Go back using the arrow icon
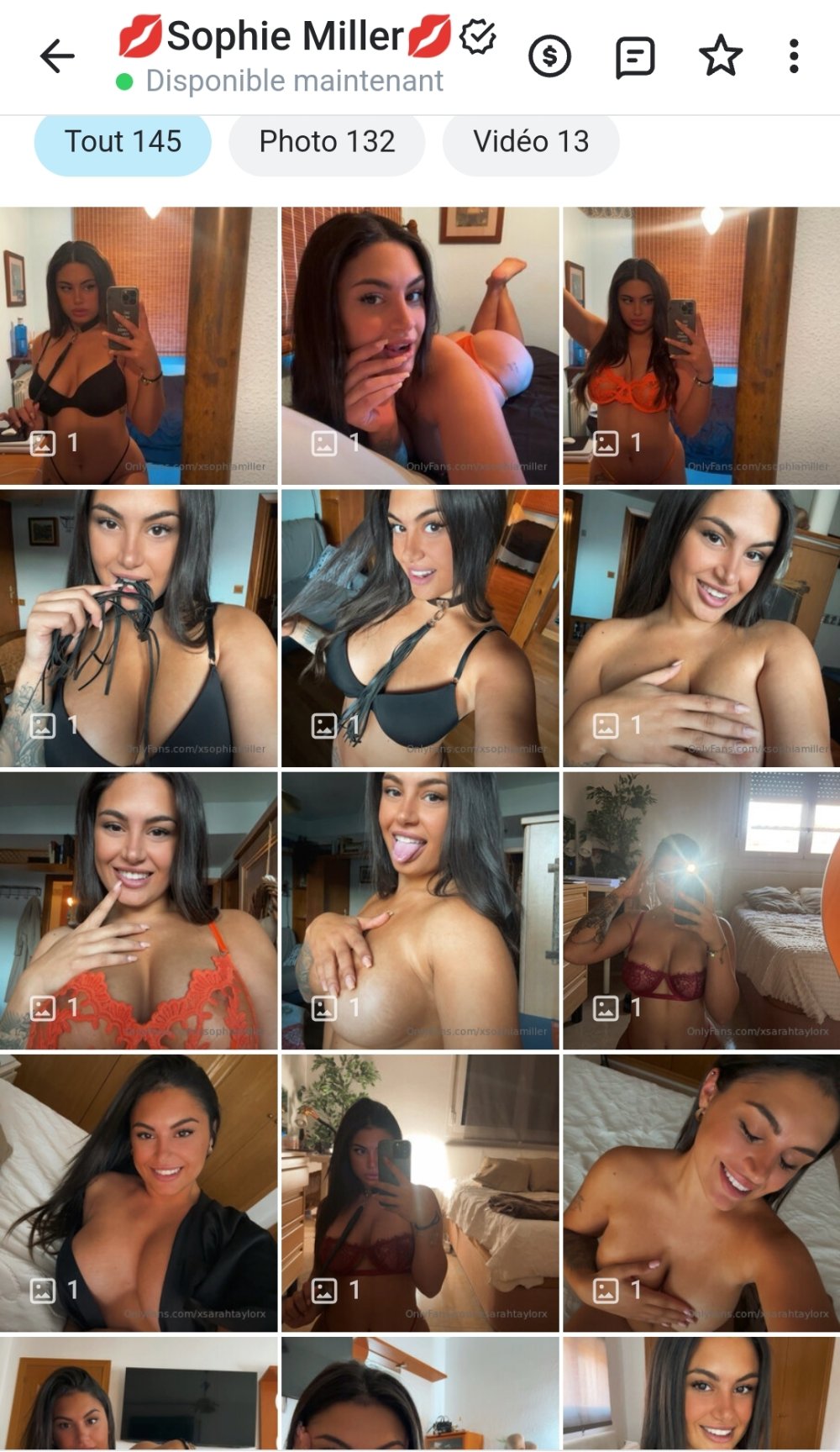Image resolution: width=840 pixels, height=1452 pixels. (x=57, y=57)
